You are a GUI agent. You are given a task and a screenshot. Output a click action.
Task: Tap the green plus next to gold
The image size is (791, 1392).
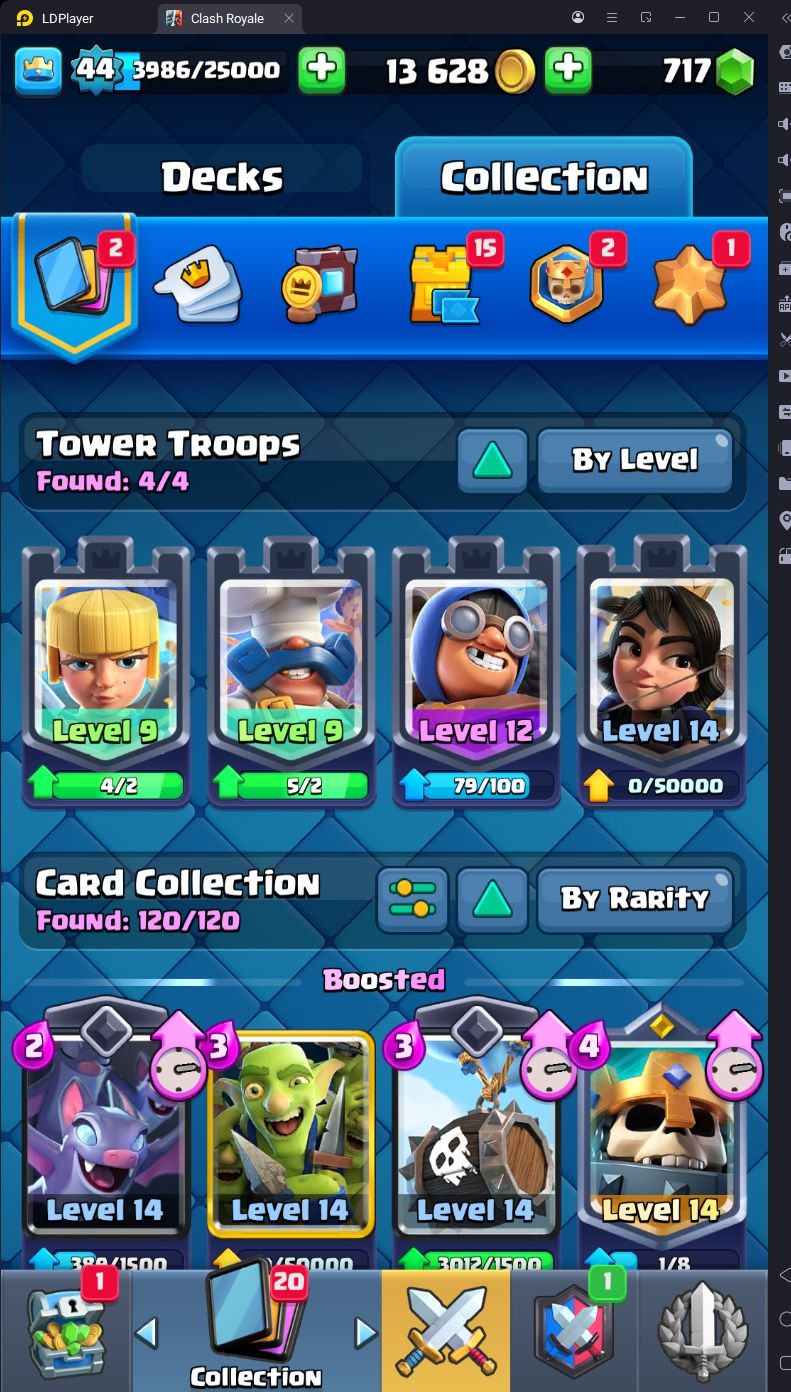(567, 70)
